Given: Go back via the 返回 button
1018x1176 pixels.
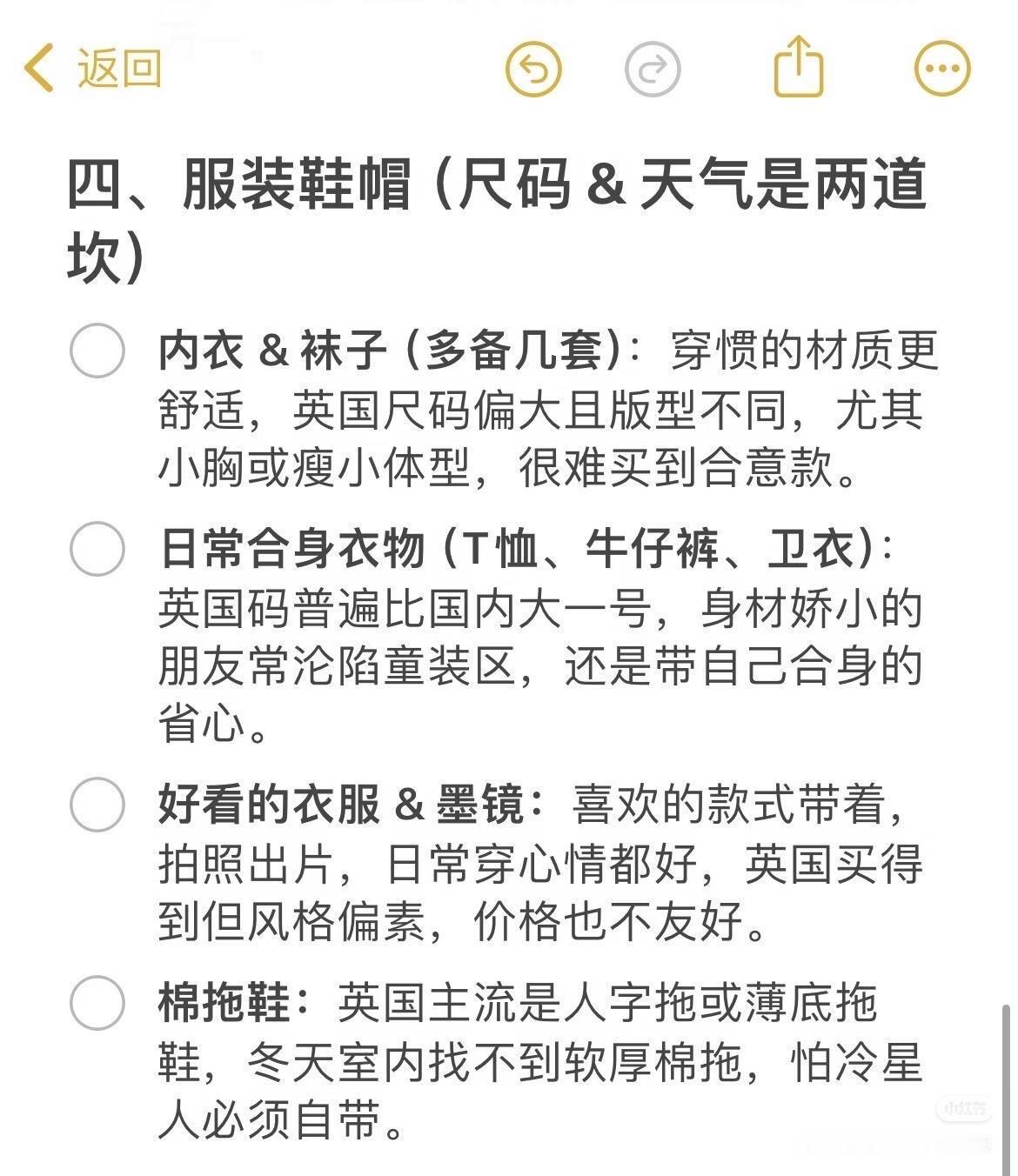Looking at the screenshot, I should click(92, 68).
